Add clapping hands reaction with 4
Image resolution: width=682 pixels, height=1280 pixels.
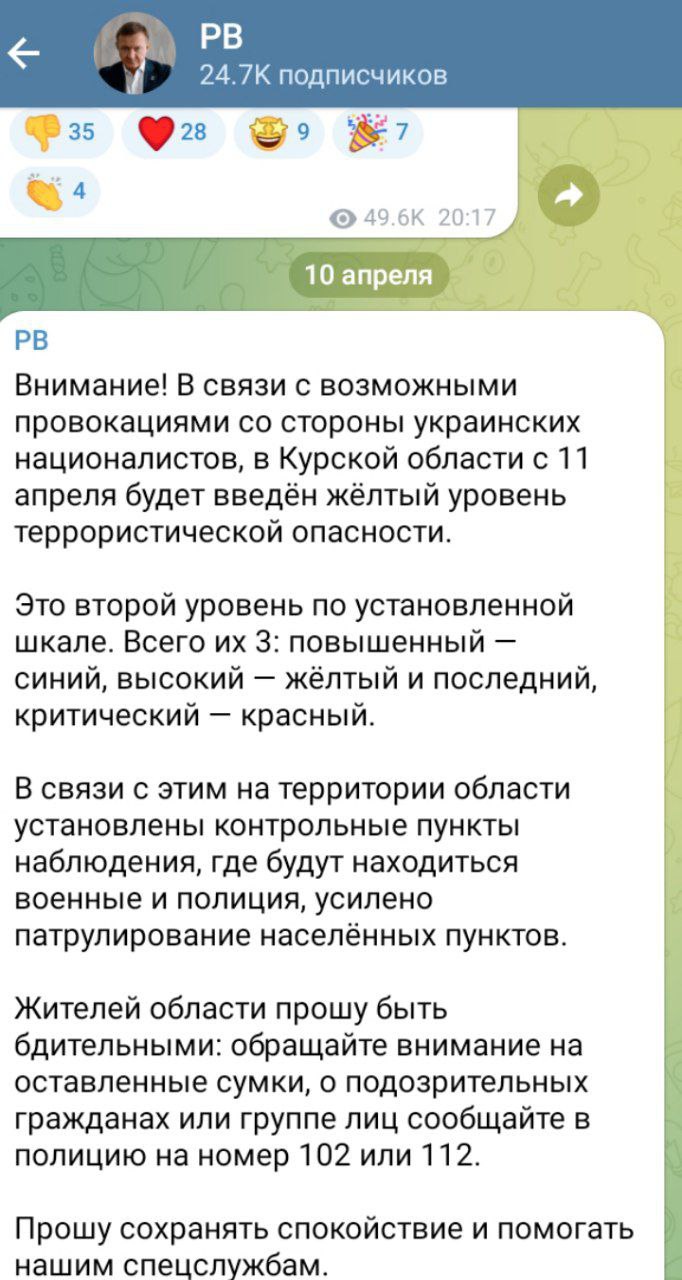click(56, 190)
